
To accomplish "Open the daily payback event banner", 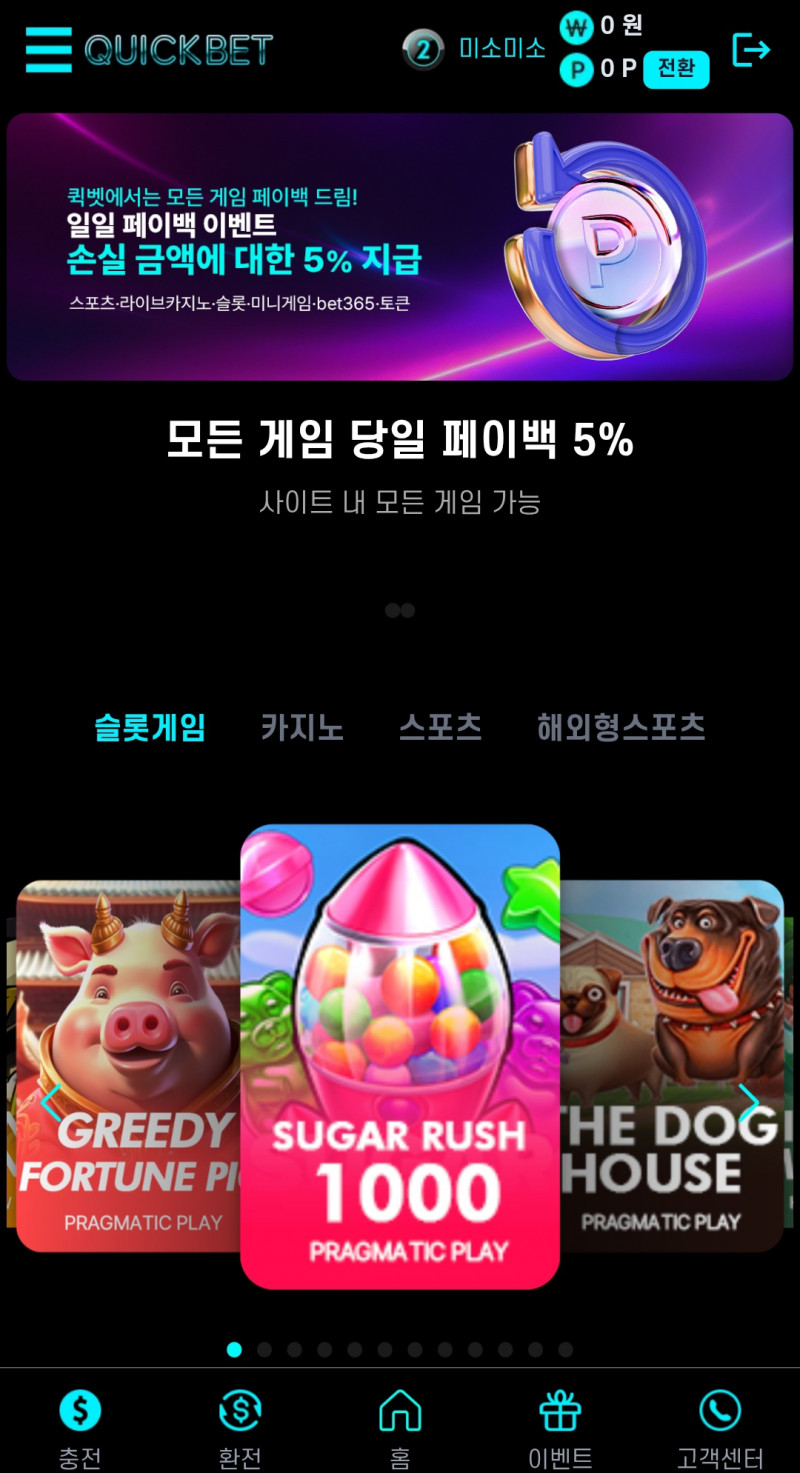I will [400, 246].
